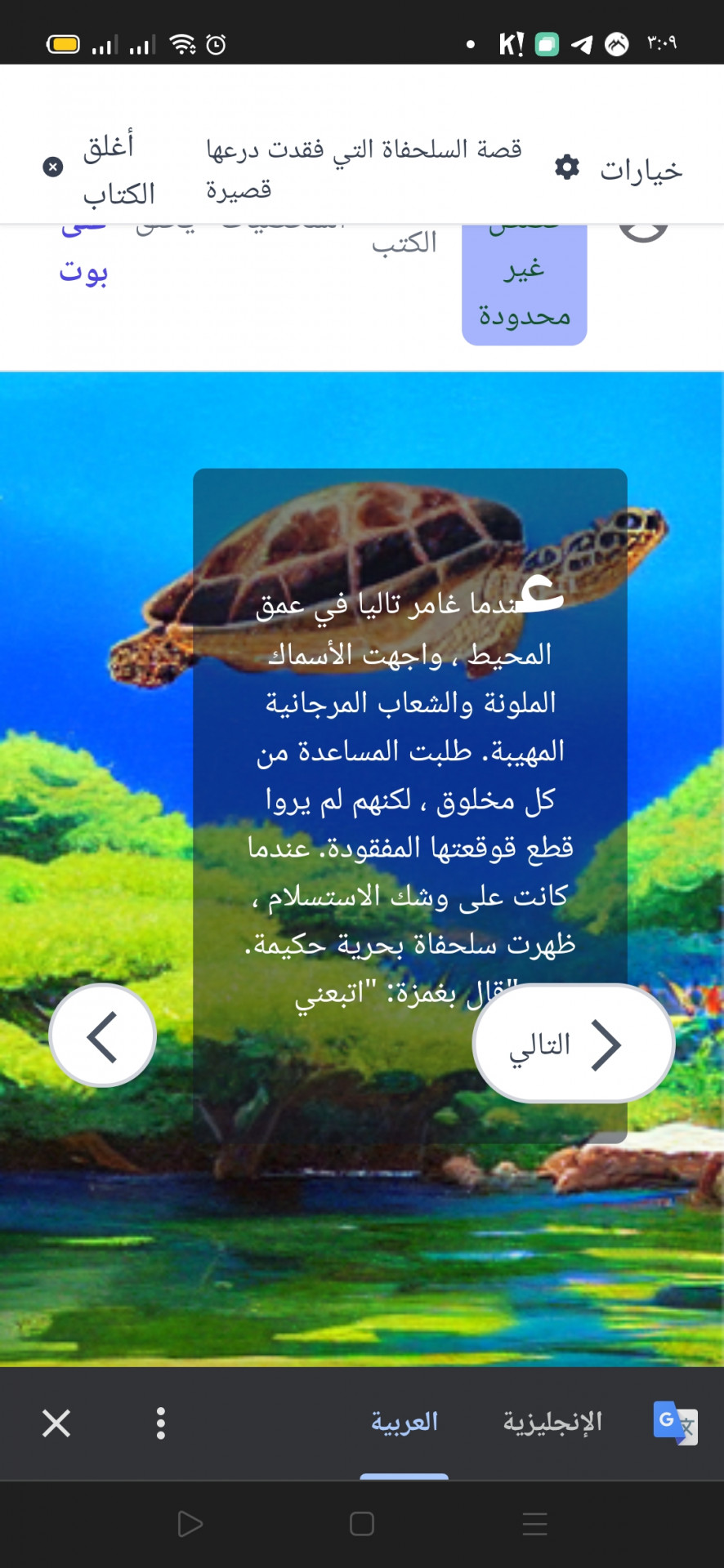Close the book with أغلق الكتاب
Screen dimensions: 724x1568
[x=100, y=169]
